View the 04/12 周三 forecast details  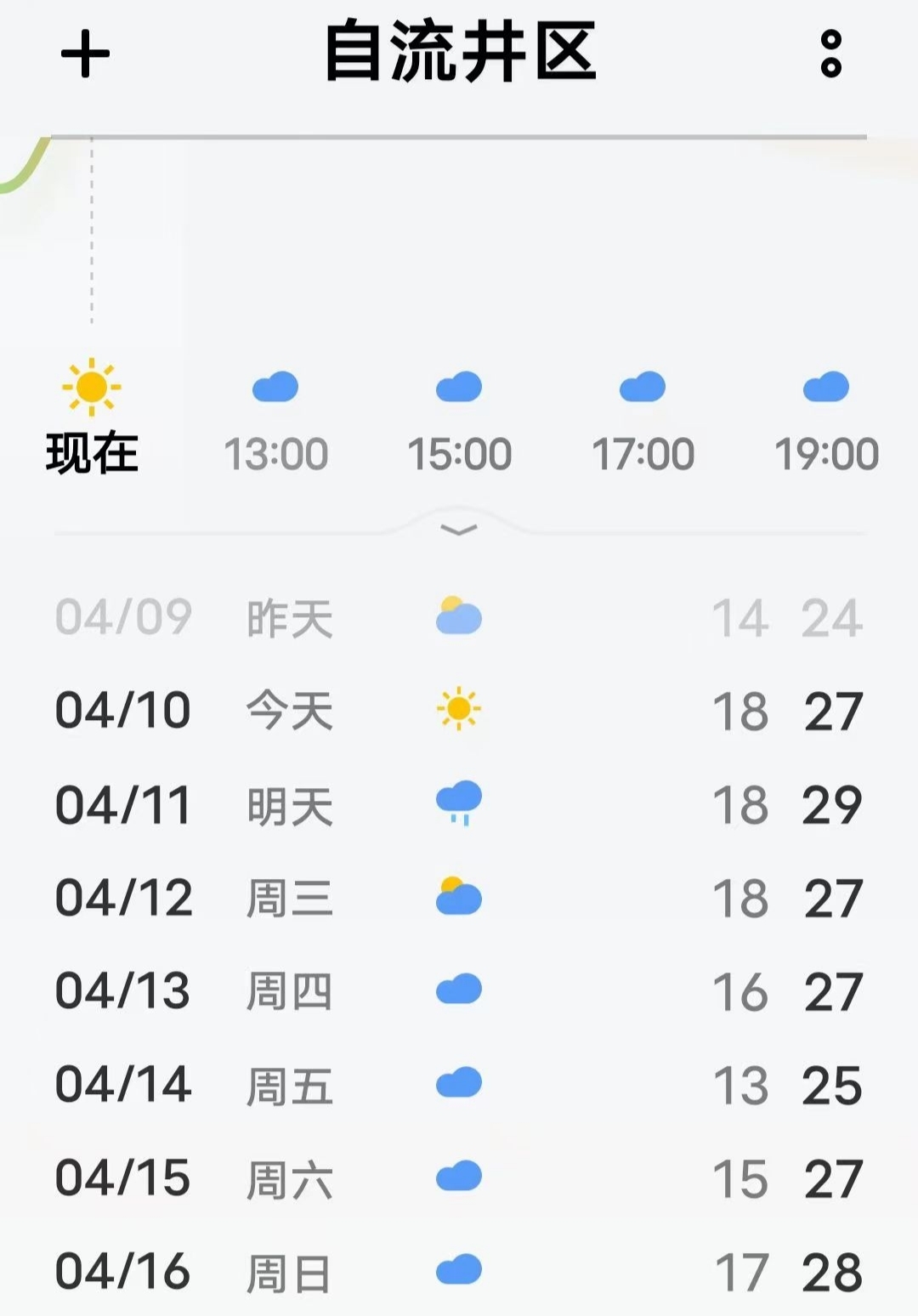459,898
